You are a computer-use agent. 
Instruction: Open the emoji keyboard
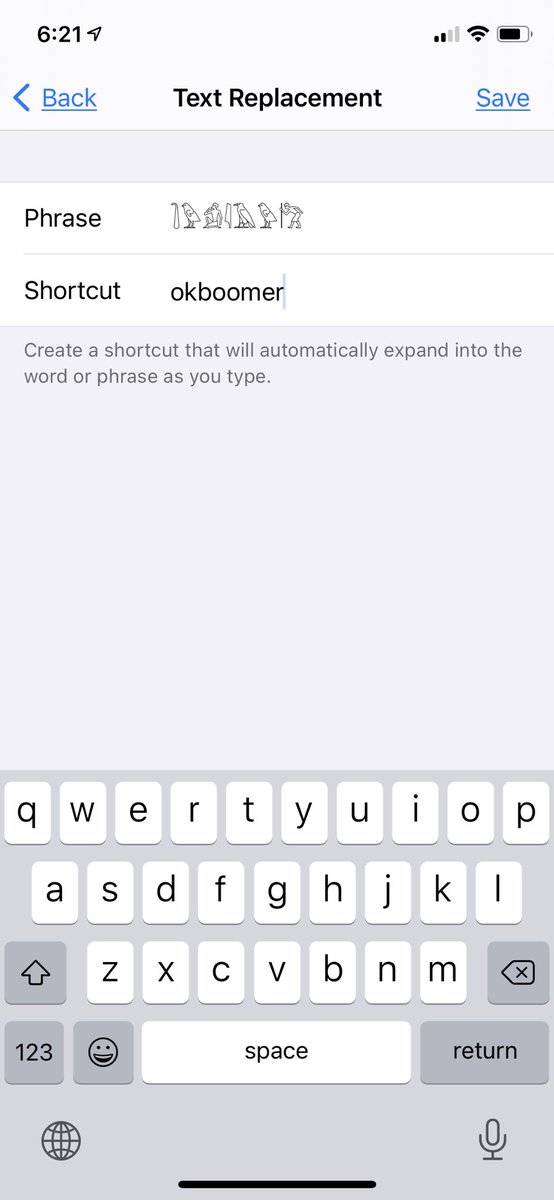[x=103, y=1052]
